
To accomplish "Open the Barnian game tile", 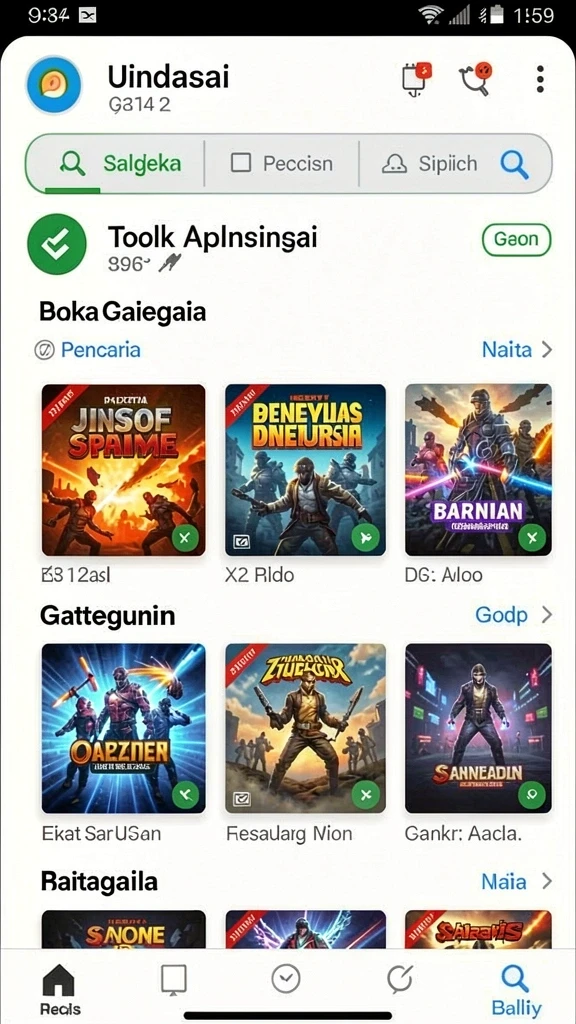I will pos(479,470).
